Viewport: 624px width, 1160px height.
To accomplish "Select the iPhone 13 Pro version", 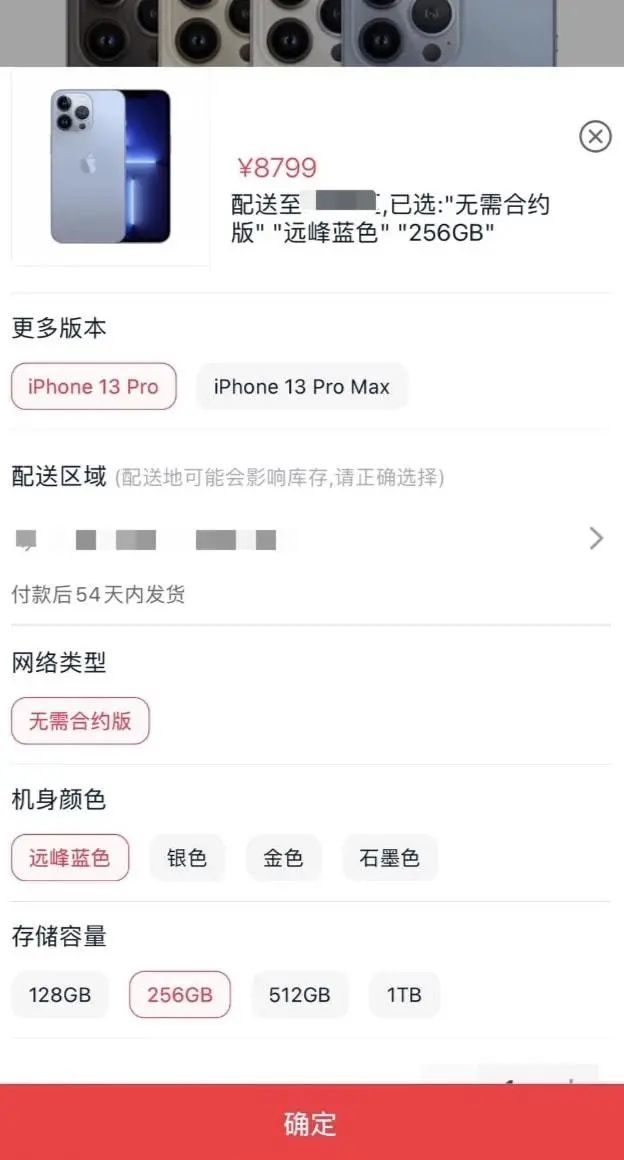I will (93, 387).
